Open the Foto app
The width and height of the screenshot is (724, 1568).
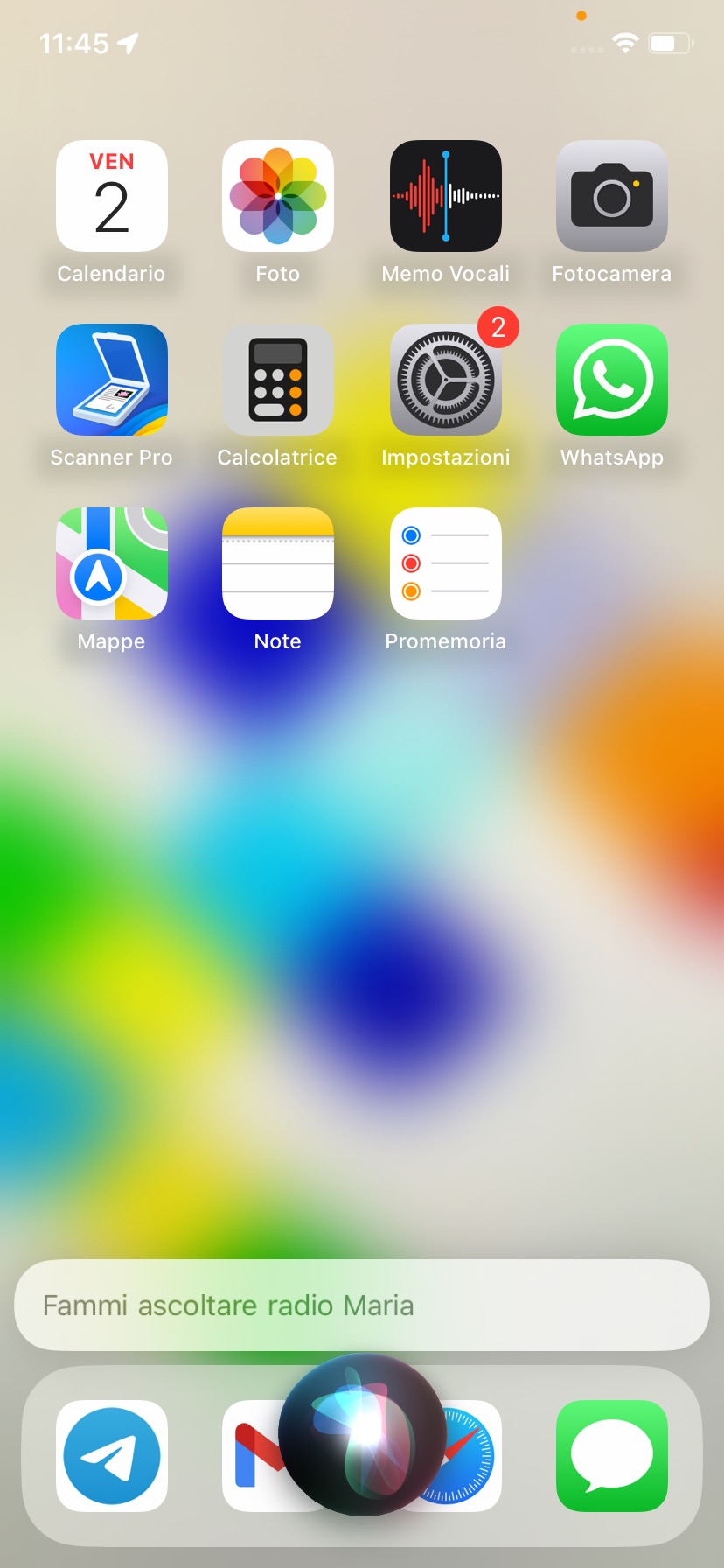(278, 196)
